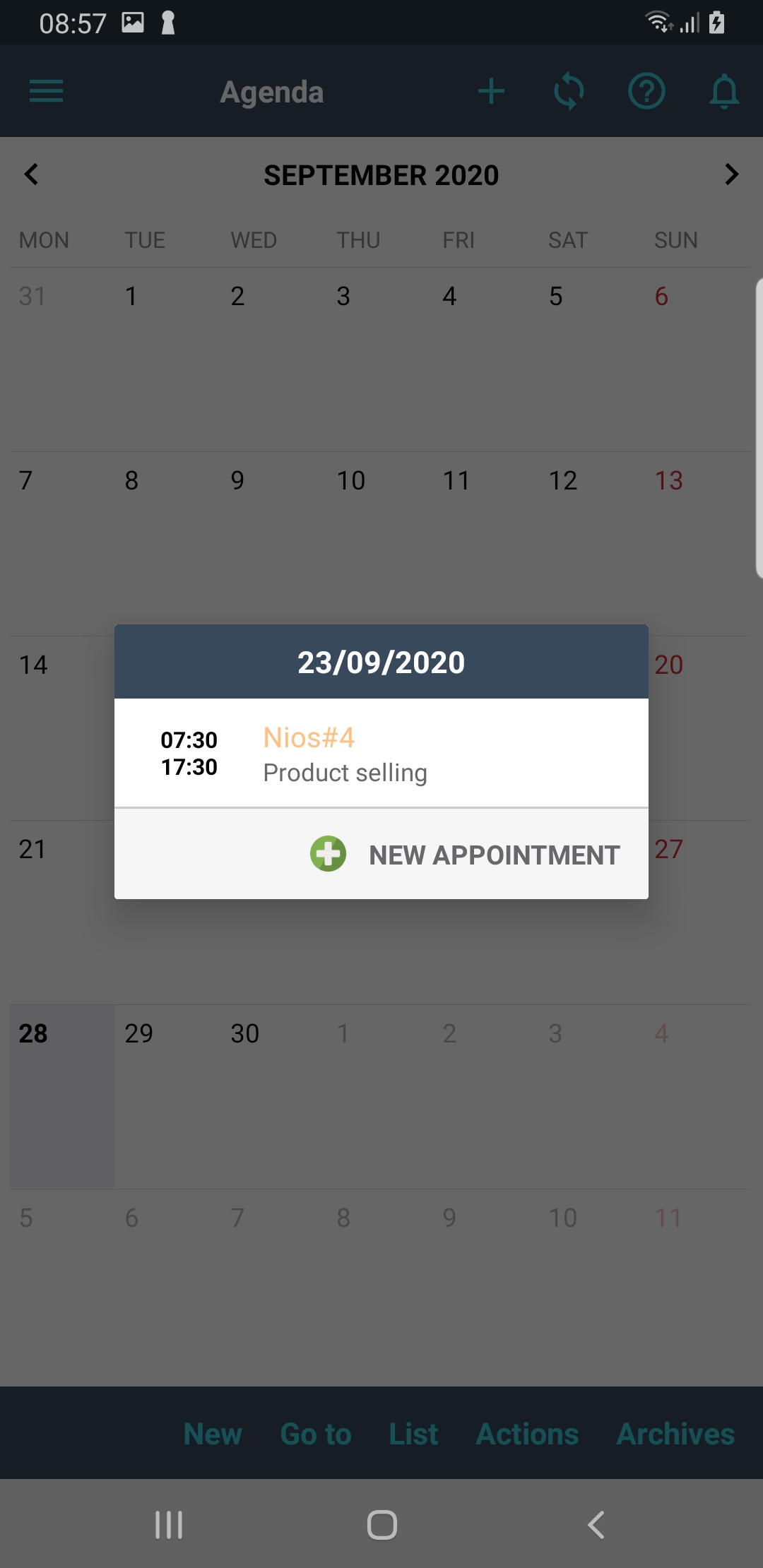Switch to the List view
The height and width of the screenshot is (1568, 763).
coord(413,1434)
